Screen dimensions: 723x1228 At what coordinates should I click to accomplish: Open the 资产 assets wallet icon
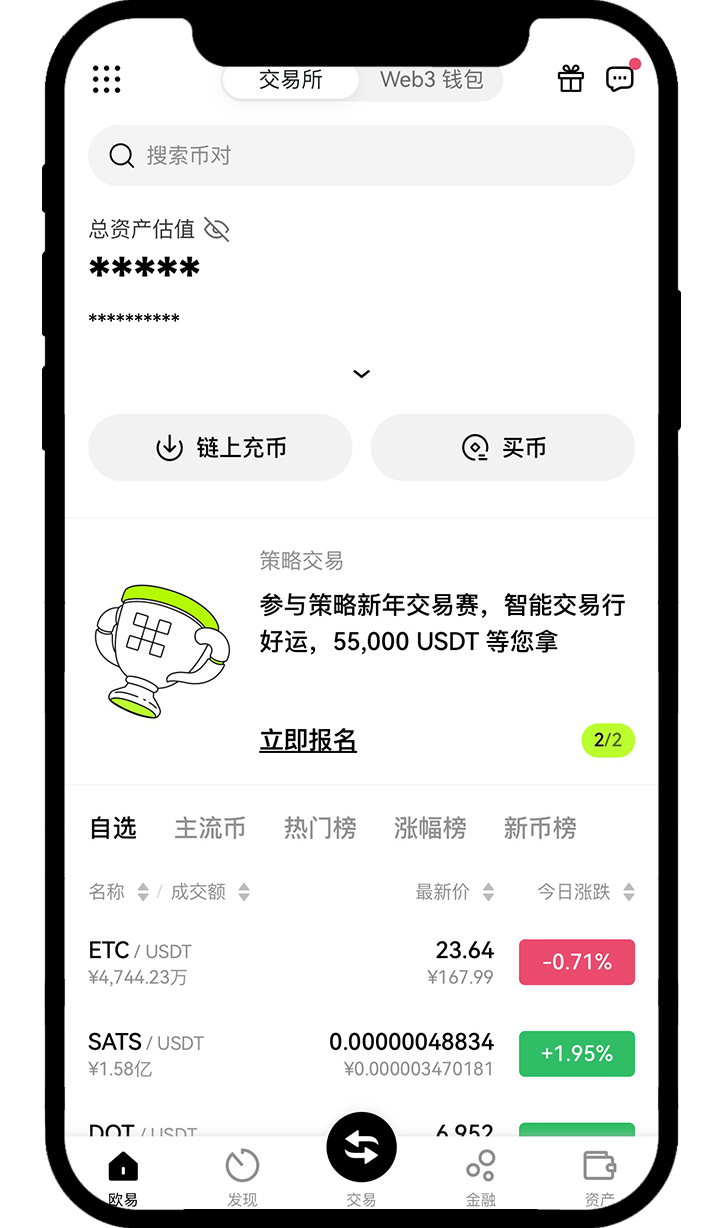[599, 1165]
